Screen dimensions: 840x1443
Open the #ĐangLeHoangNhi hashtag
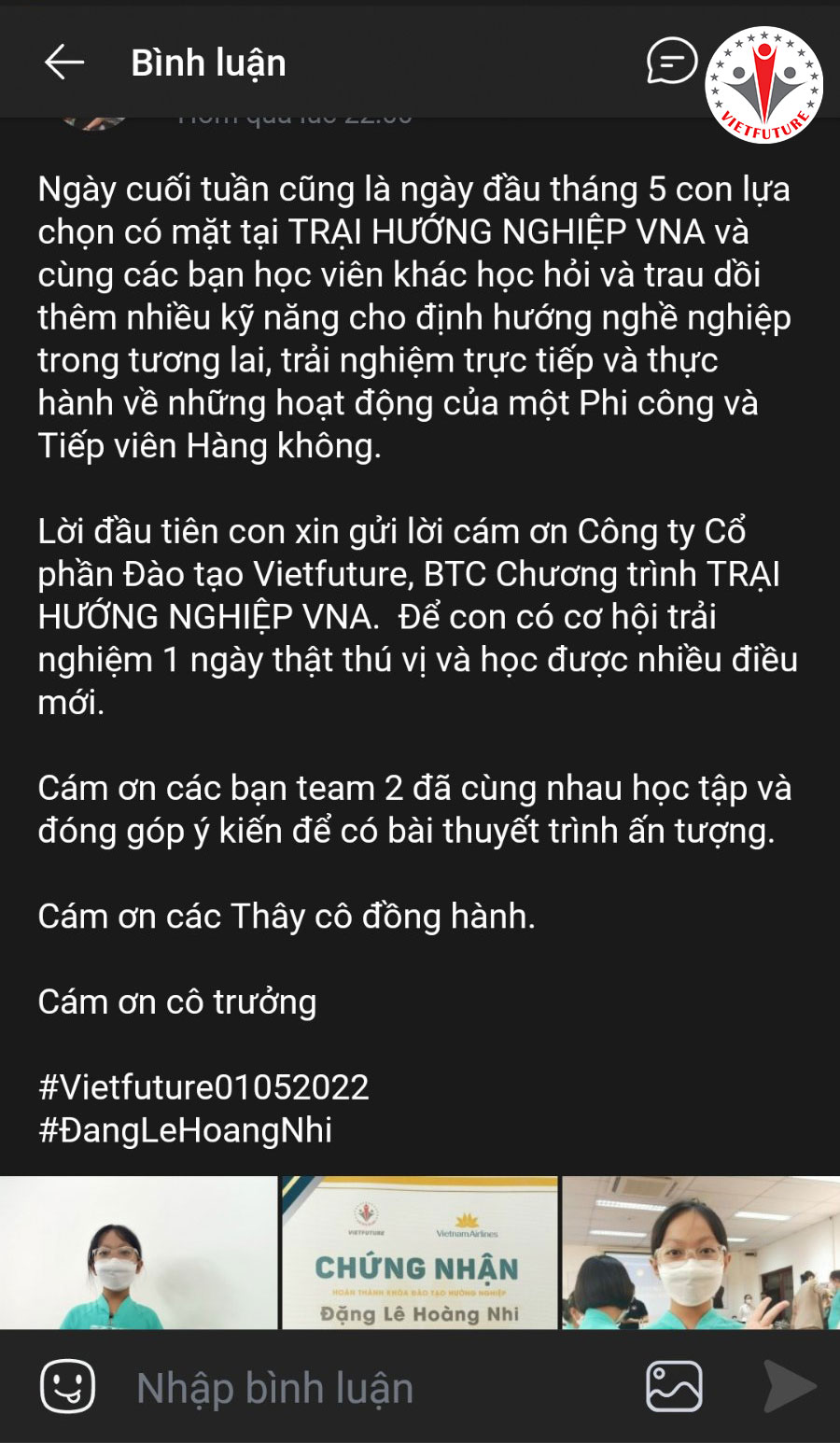coord(185,1130)
